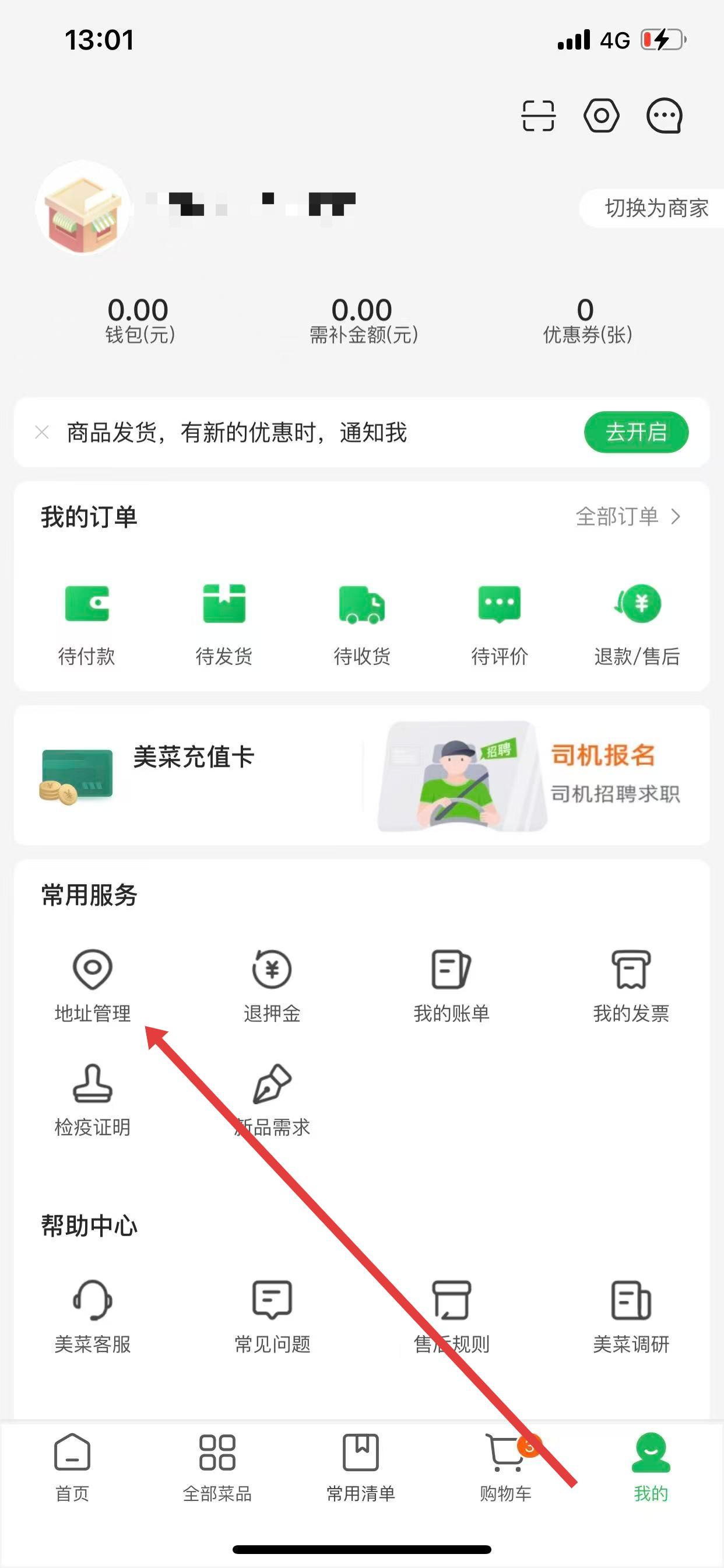
Task: Open 司机报名 recruitment banner
Action: (535, 774)
